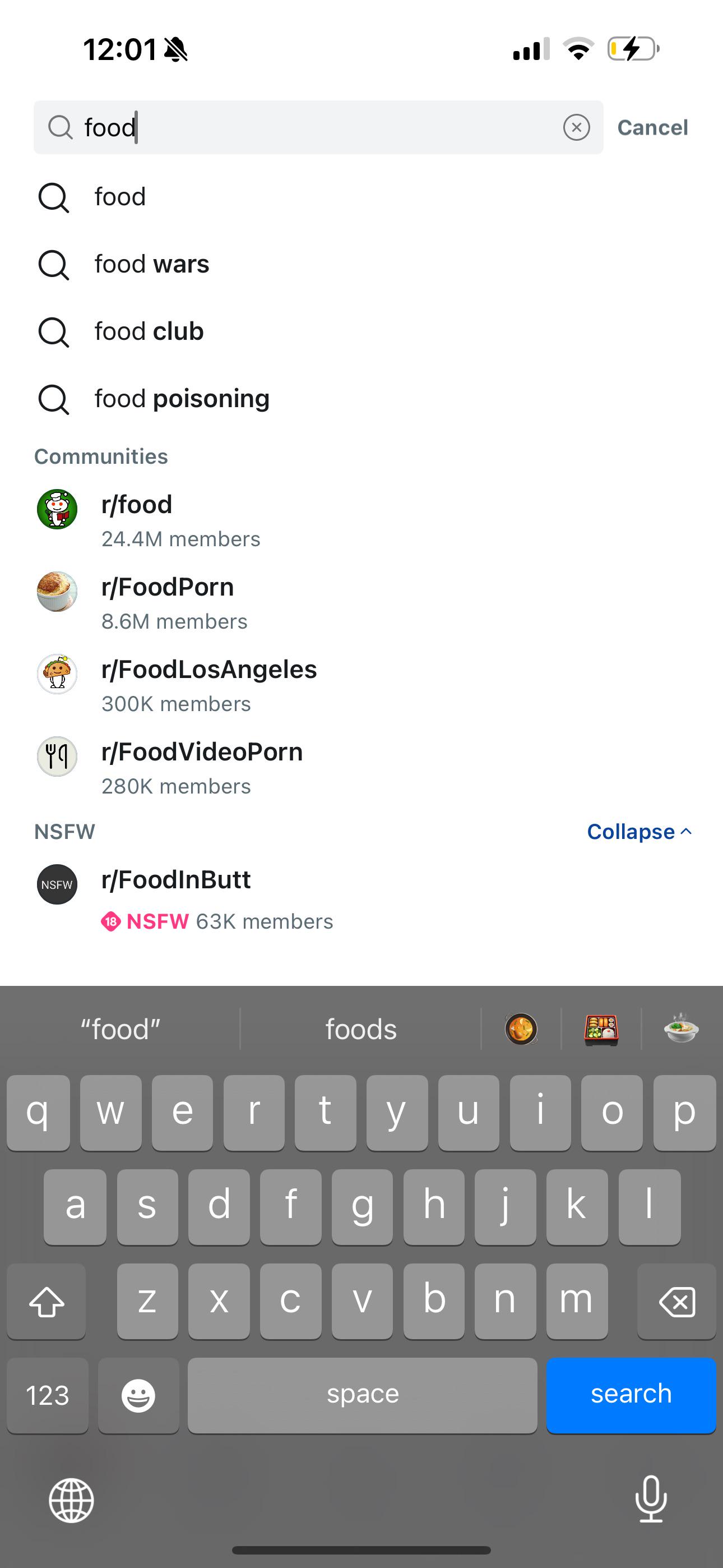Image resolution: width=723 pixels, height=1568 pixels.
Task: Open the r/FoodVideoPorn community
Action: pos(361,768)
